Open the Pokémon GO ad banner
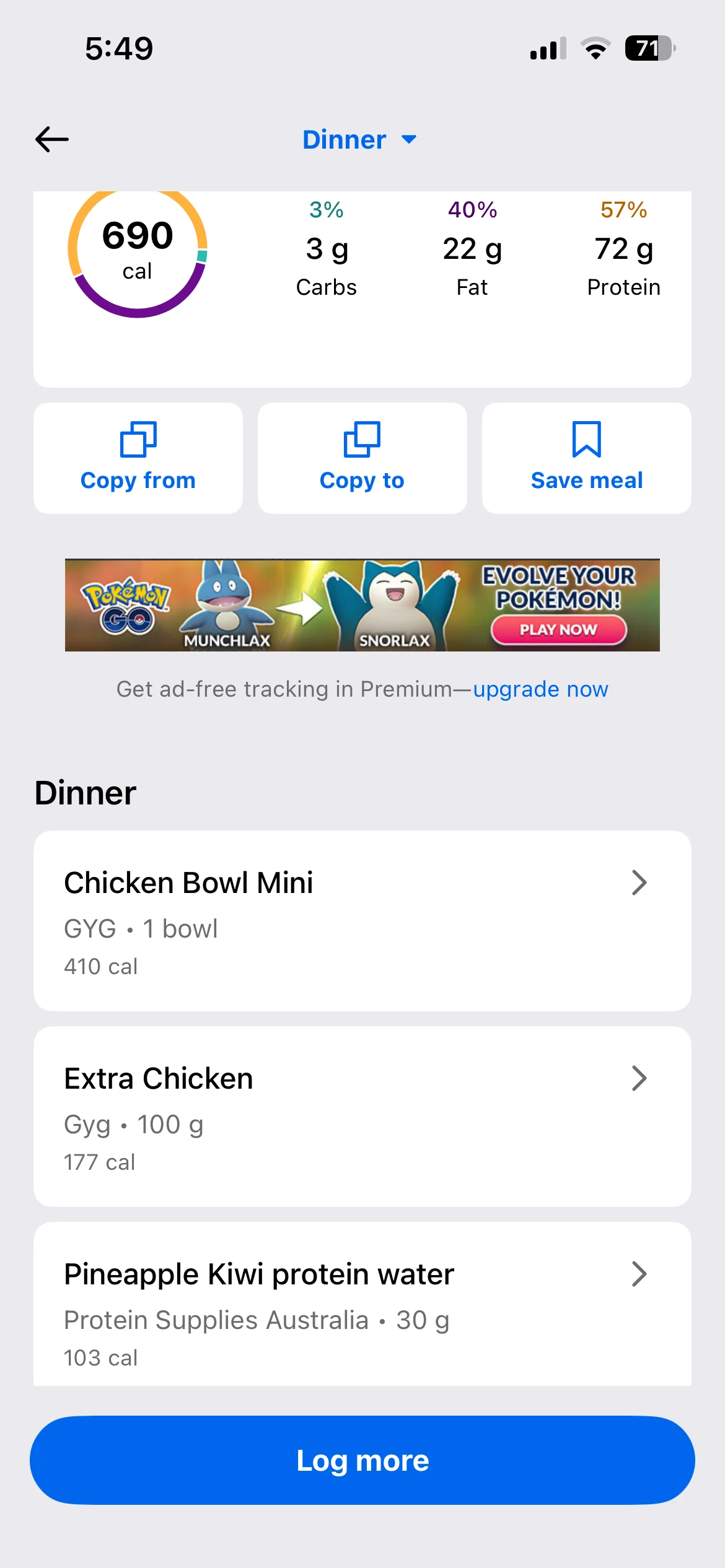 [362, 605]
